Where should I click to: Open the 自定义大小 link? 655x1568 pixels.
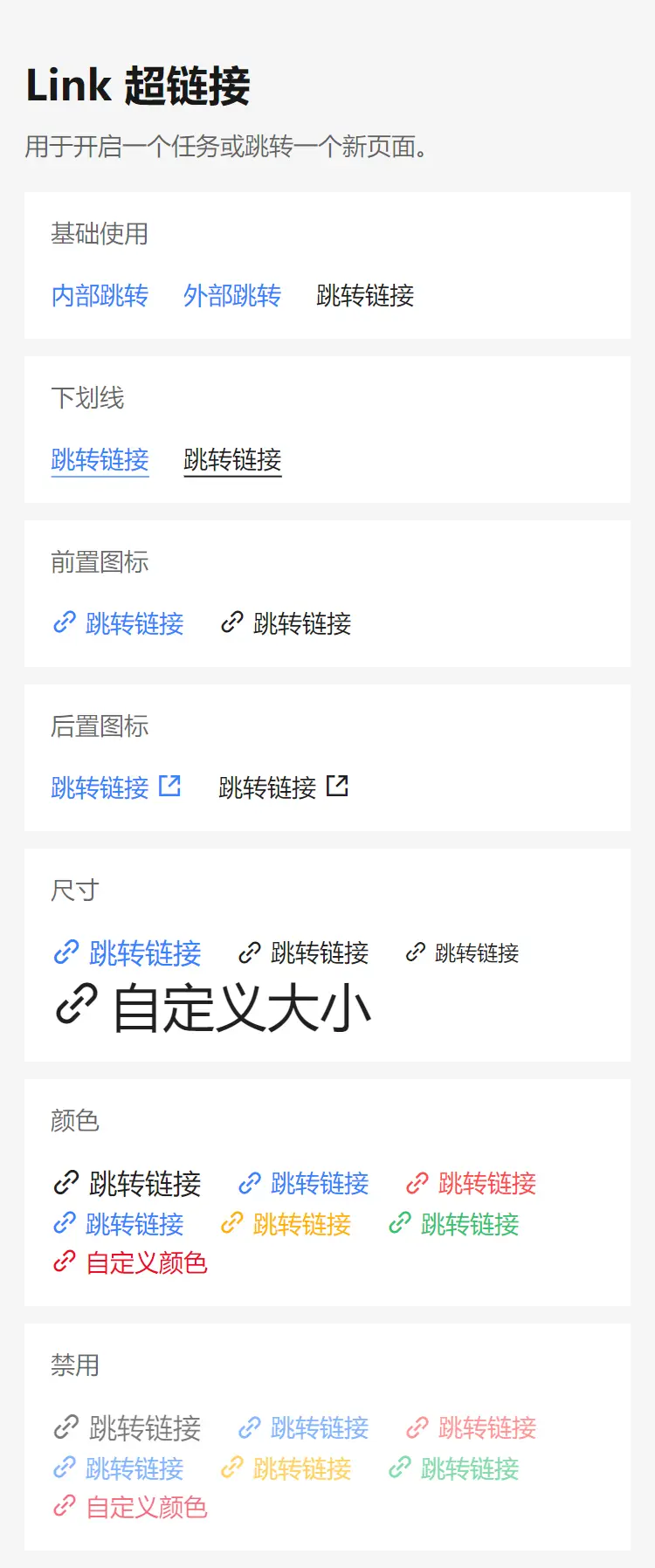click(x=214, y=1008)
